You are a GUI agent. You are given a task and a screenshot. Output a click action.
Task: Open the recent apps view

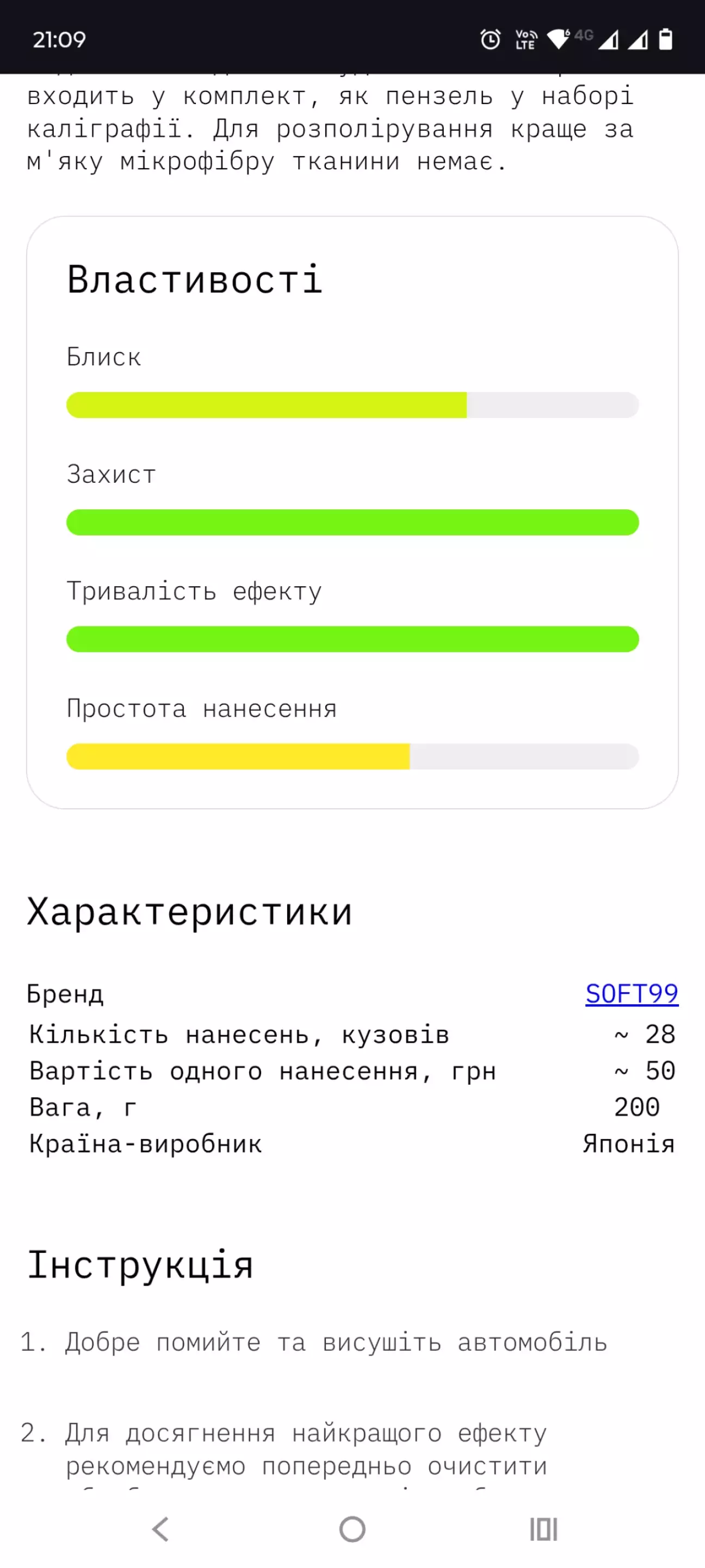click(544, 1528)
